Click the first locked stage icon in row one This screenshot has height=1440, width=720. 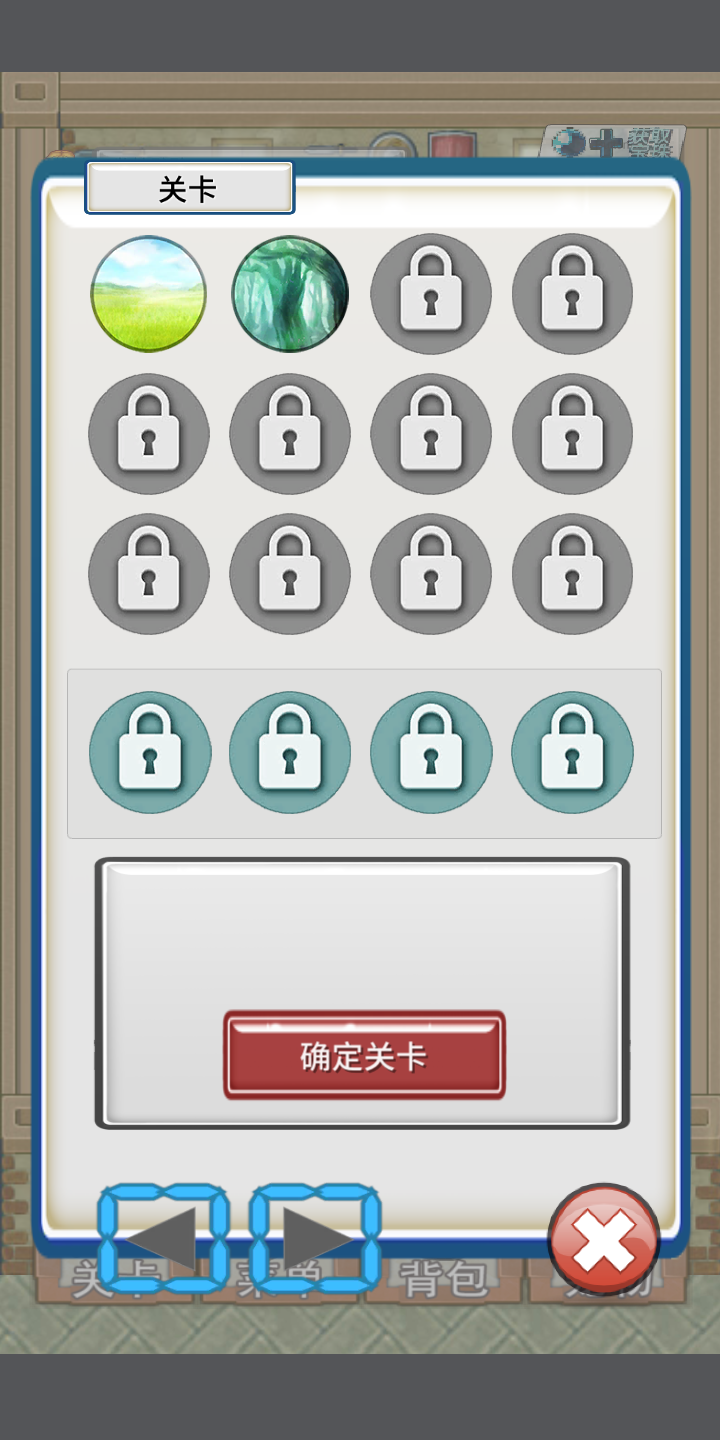pyautogui.click(x=431, y=293)
